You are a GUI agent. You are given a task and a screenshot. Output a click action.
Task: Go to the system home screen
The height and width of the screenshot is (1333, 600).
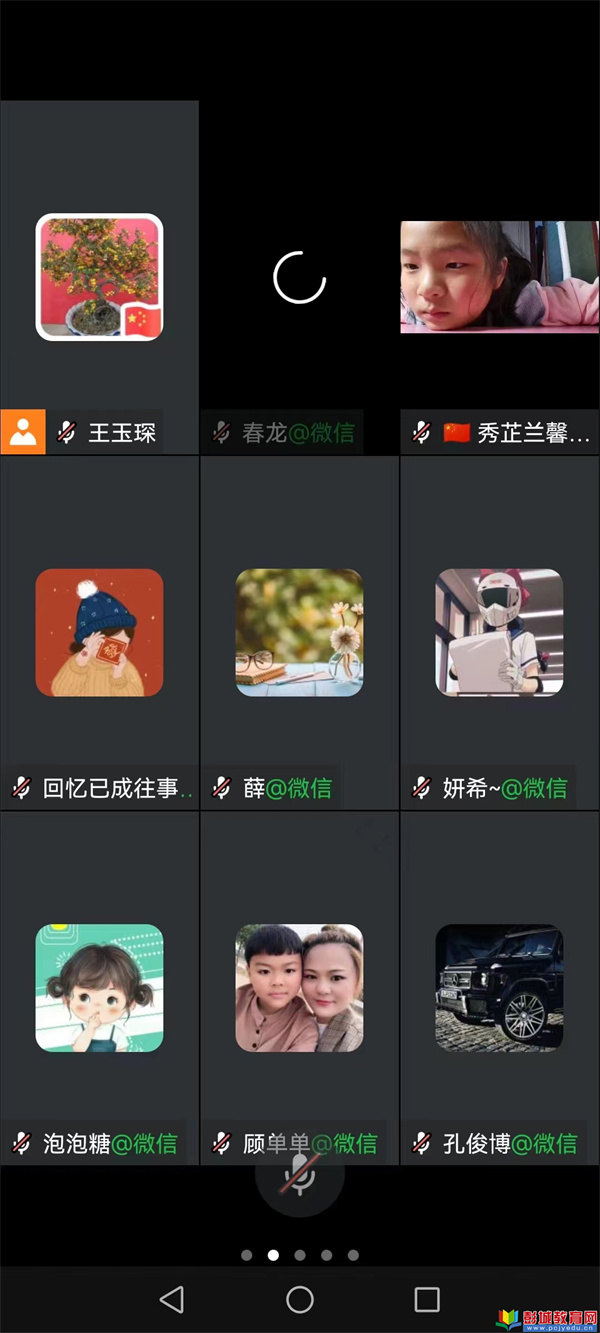coord(299,1299)
